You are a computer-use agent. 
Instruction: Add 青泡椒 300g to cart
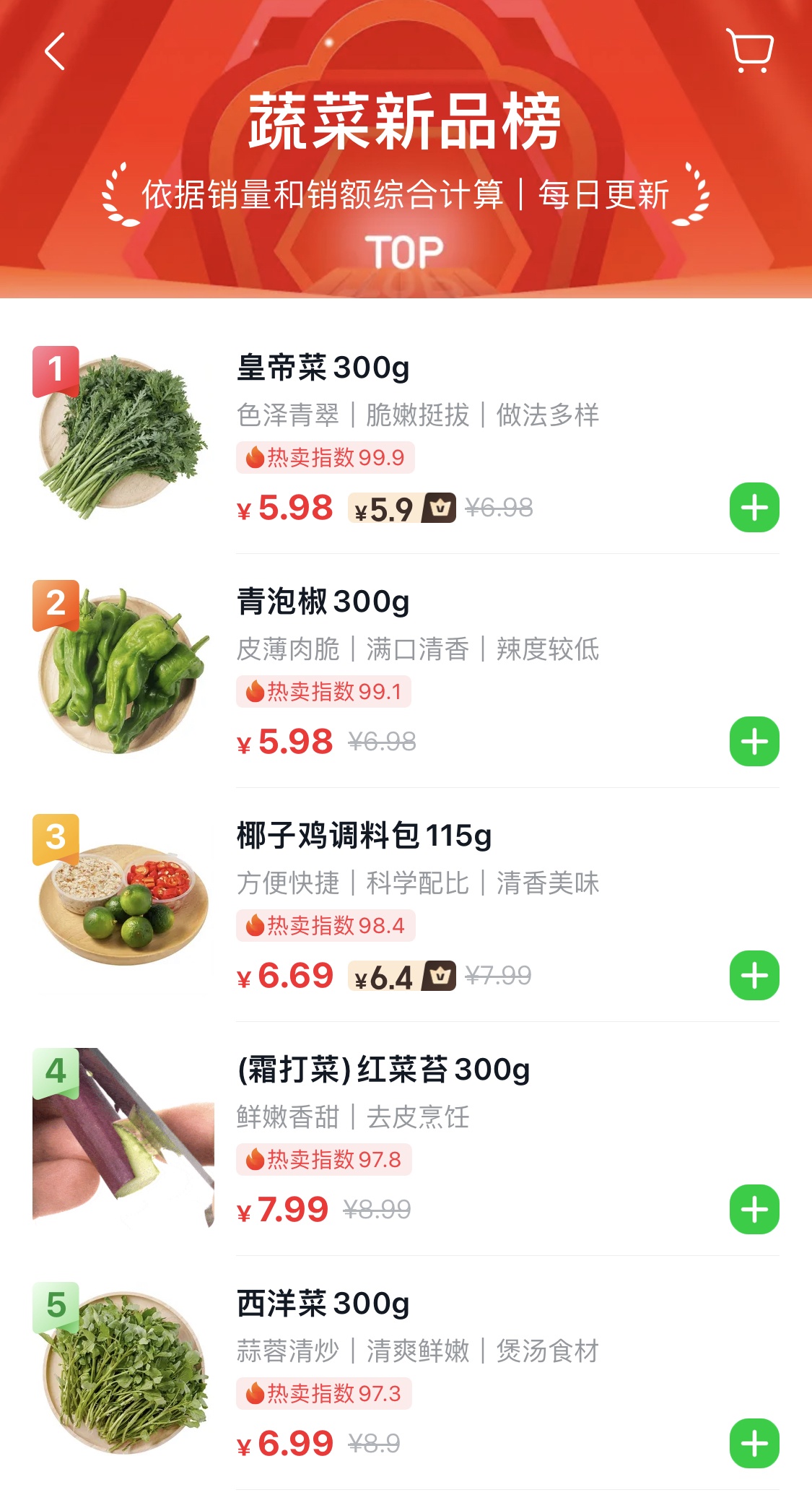(754, 742)
